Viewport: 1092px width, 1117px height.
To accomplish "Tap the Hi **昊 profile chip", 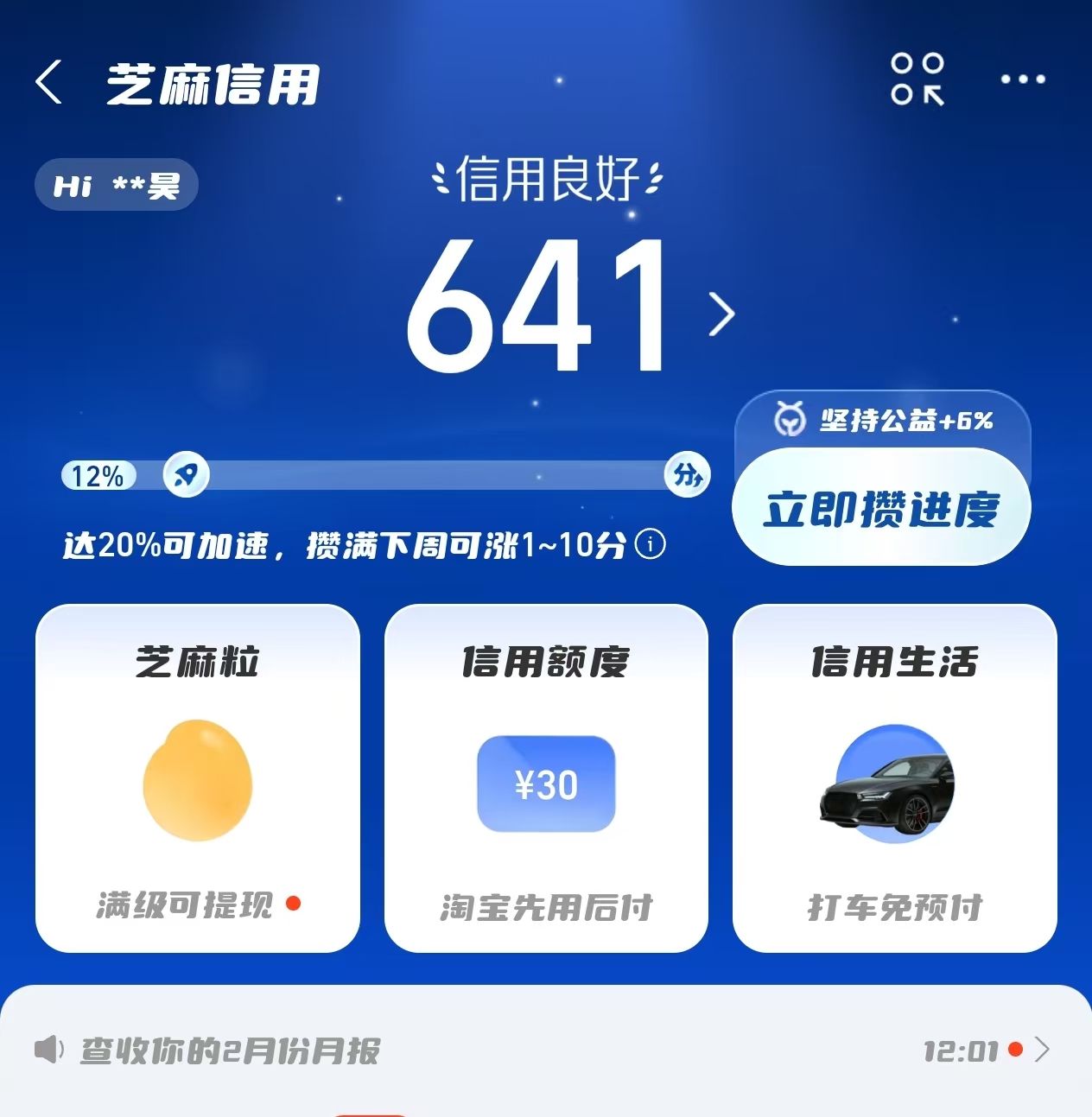I will [x=117, y=185].
